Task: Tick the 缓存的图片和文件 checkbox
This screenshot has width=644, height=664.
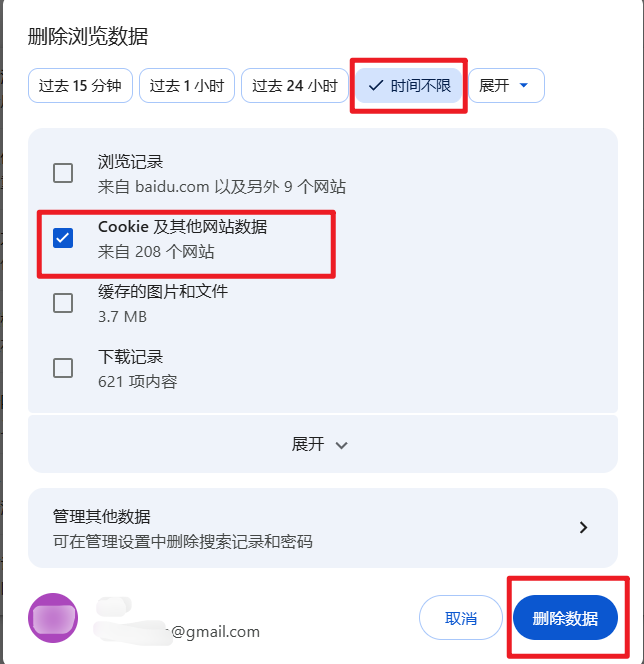Action: (63, 303)
